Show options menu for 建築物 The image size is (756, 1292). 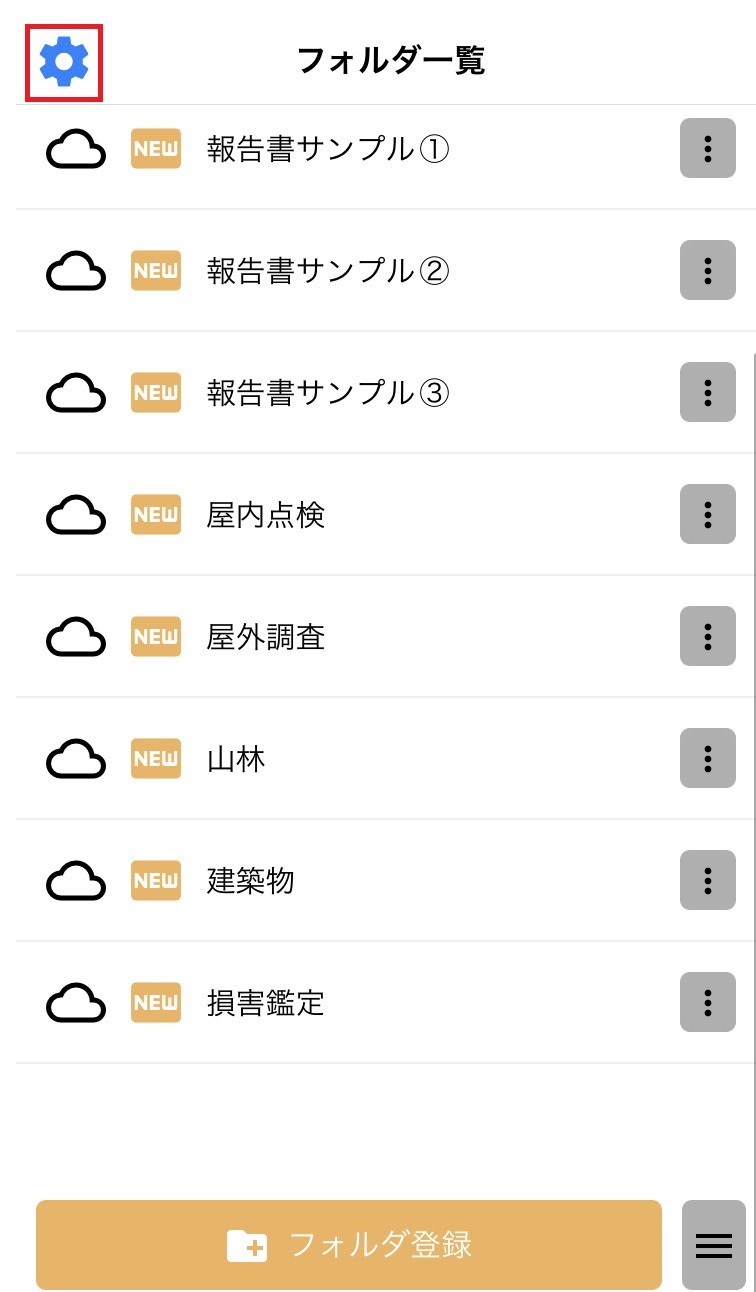(708, 880)
